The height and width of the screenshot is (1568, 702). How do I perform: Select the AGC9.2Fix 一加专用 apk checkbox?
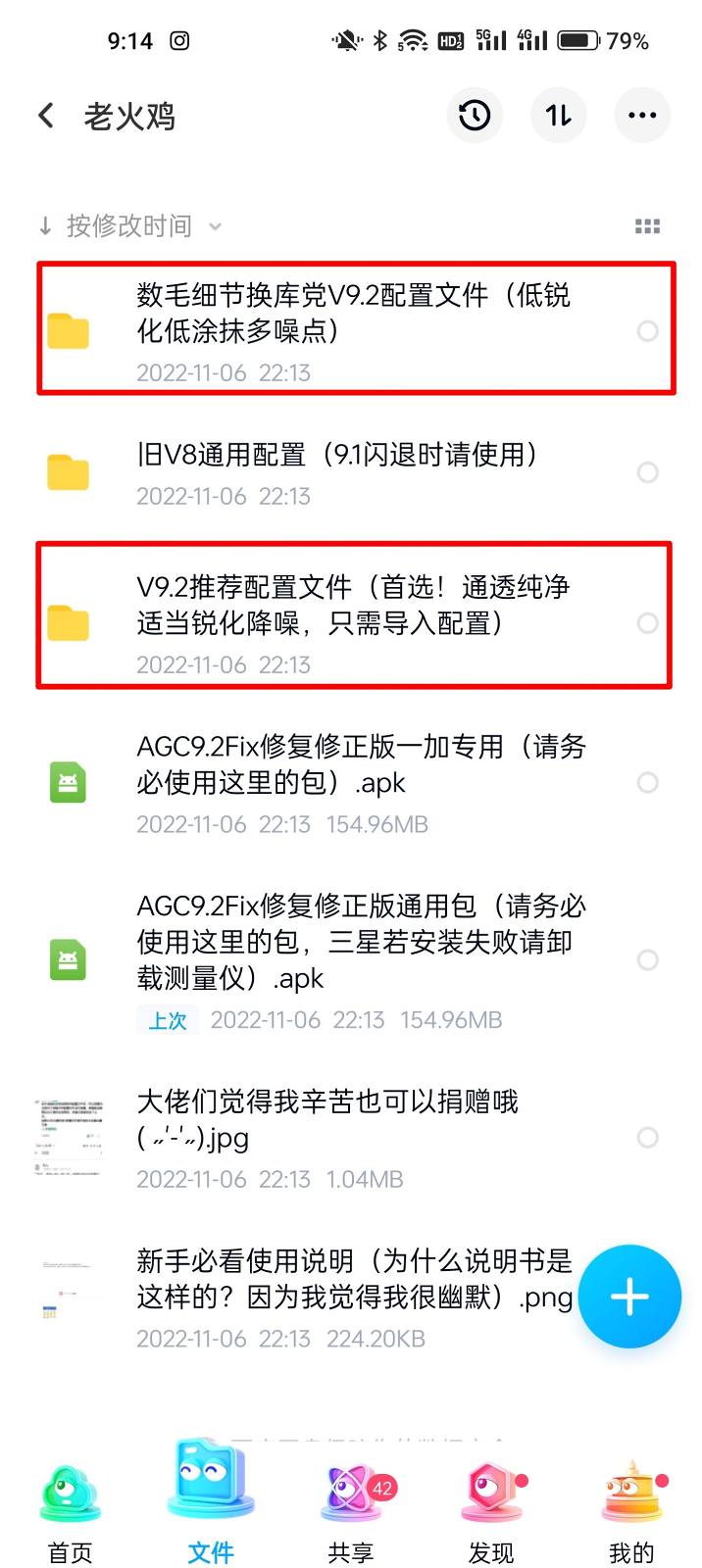647,782
